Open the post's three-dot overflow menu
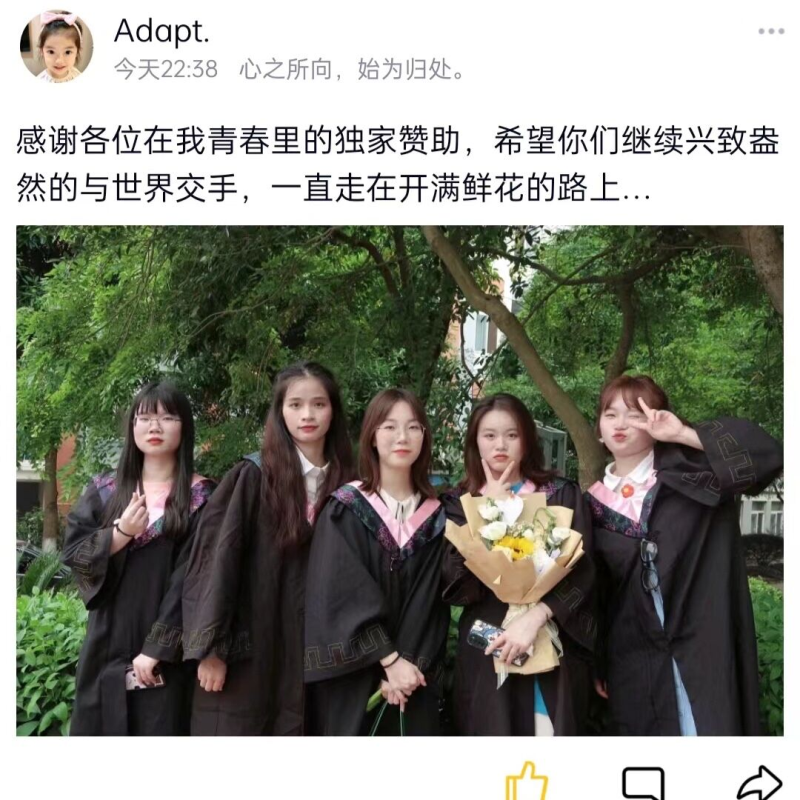 (x=771, y=31)
